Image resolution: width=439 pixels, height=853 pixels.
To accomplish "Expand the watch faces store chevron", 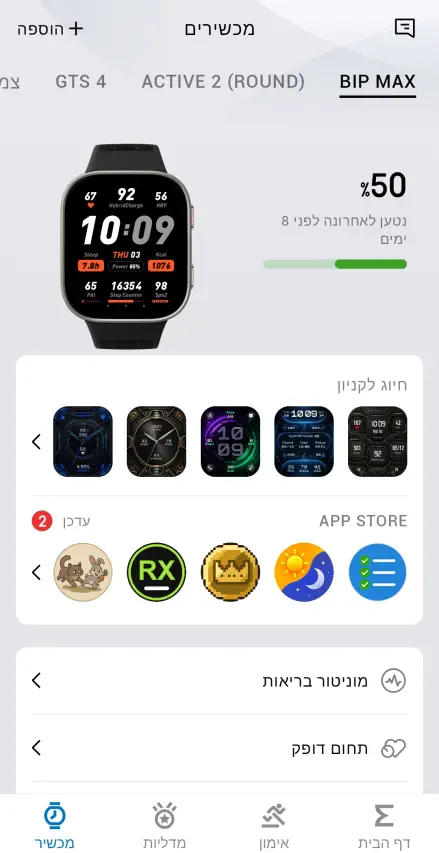I will pyautogui.click(x=36, y=442).
